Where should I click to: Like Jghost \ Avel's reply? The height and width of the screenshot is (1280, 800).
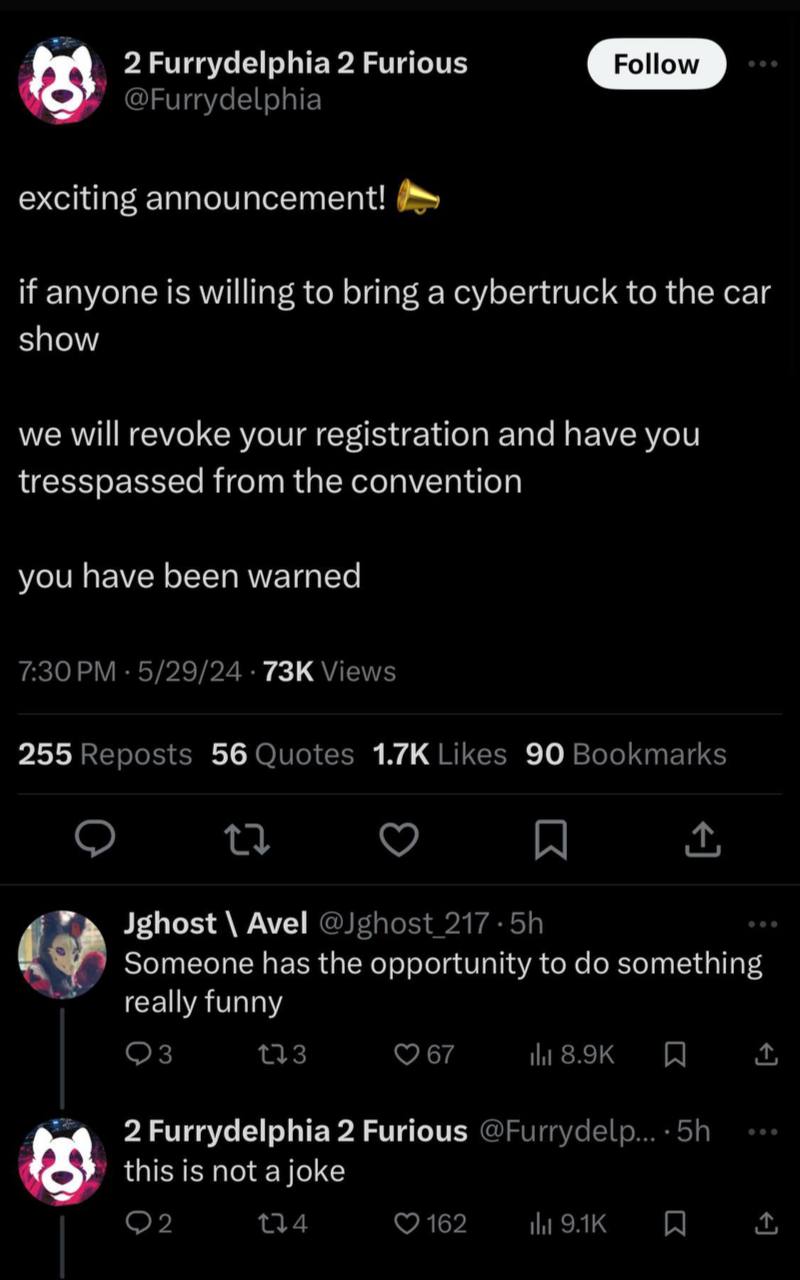click(424, 1054)
